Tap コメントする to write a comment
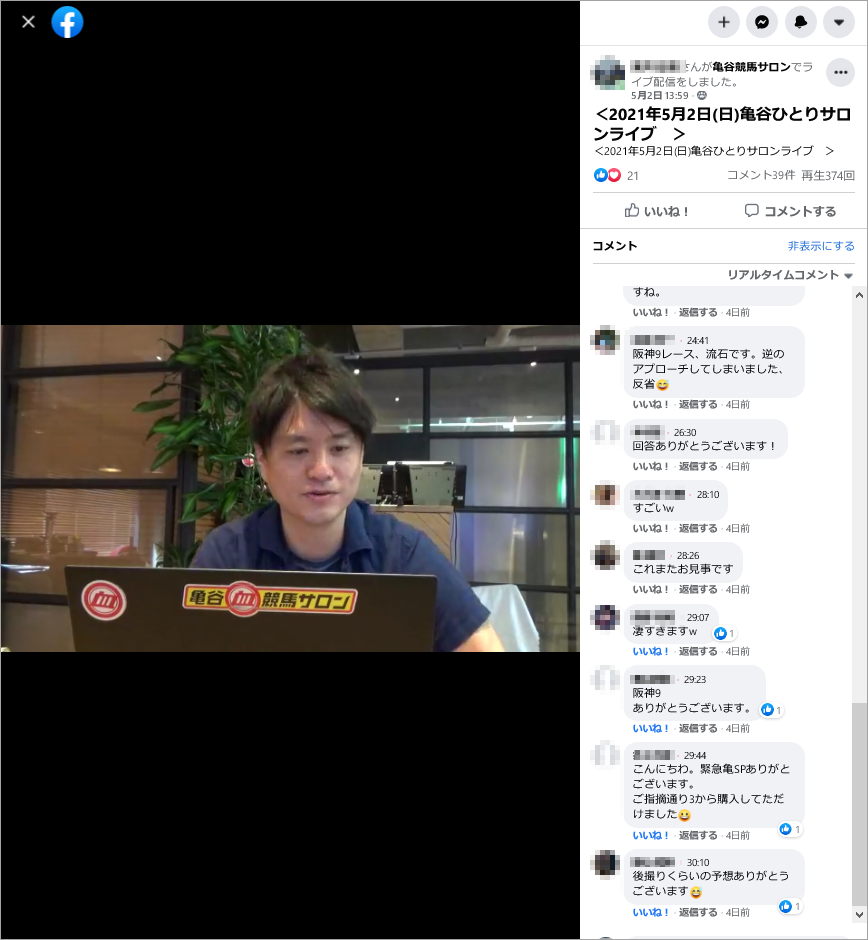Image resolution: width=868 pixels, height=940 pixels. pos(790,211)
